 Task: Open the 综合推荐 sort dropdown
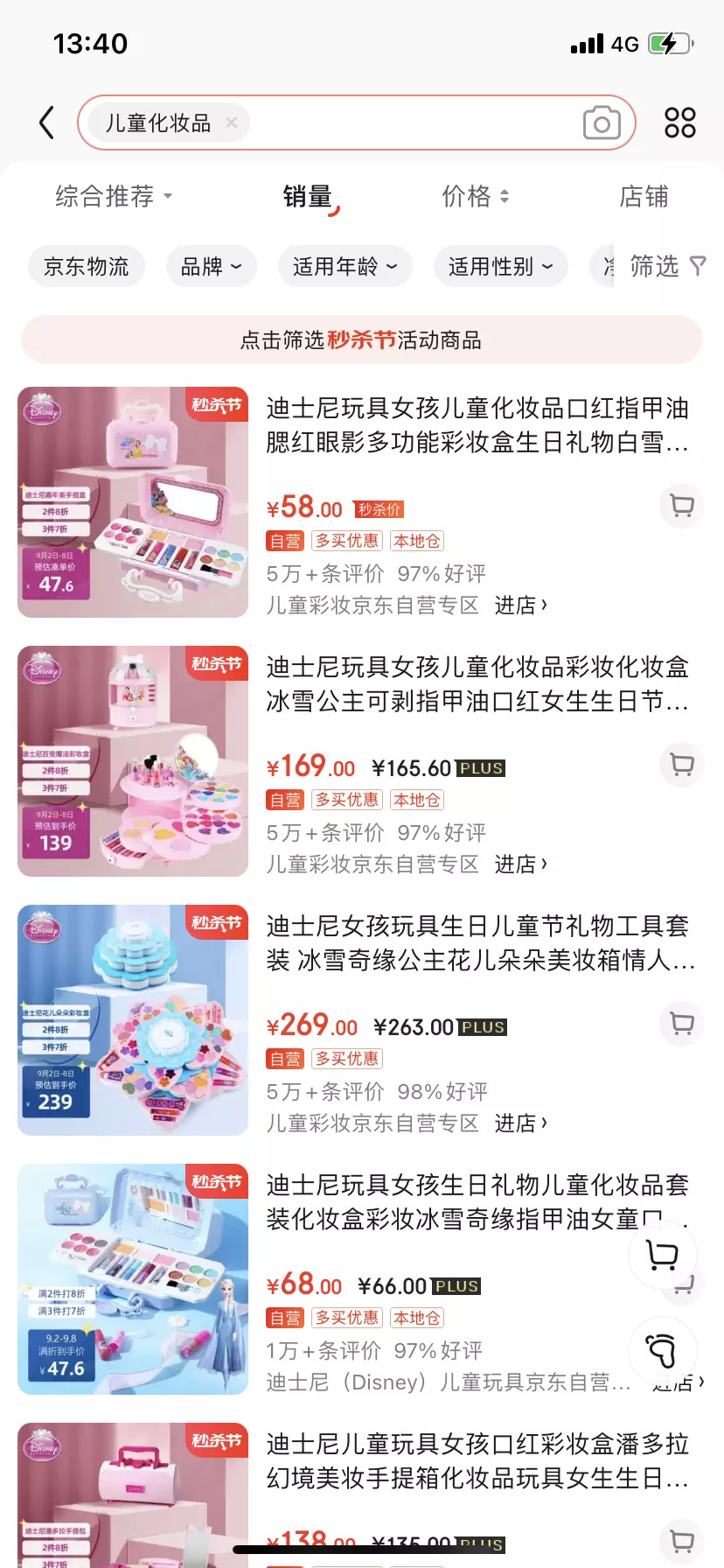(x=114, y=196)
